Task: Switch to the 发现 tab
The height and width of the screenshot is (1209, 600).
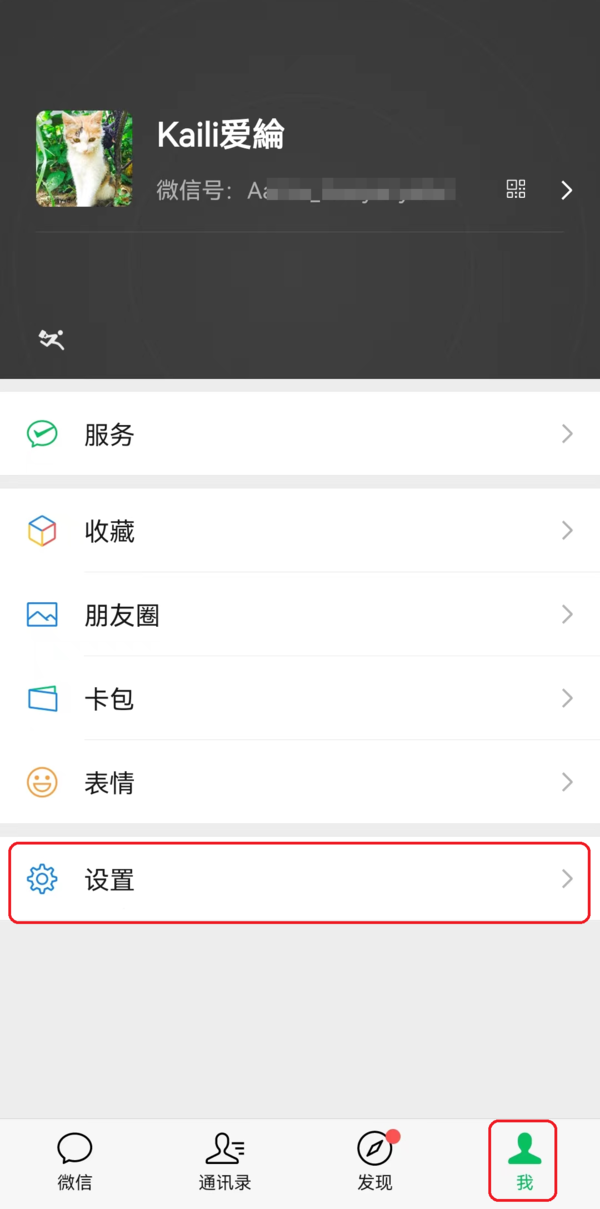Action: coord(375,1161)
